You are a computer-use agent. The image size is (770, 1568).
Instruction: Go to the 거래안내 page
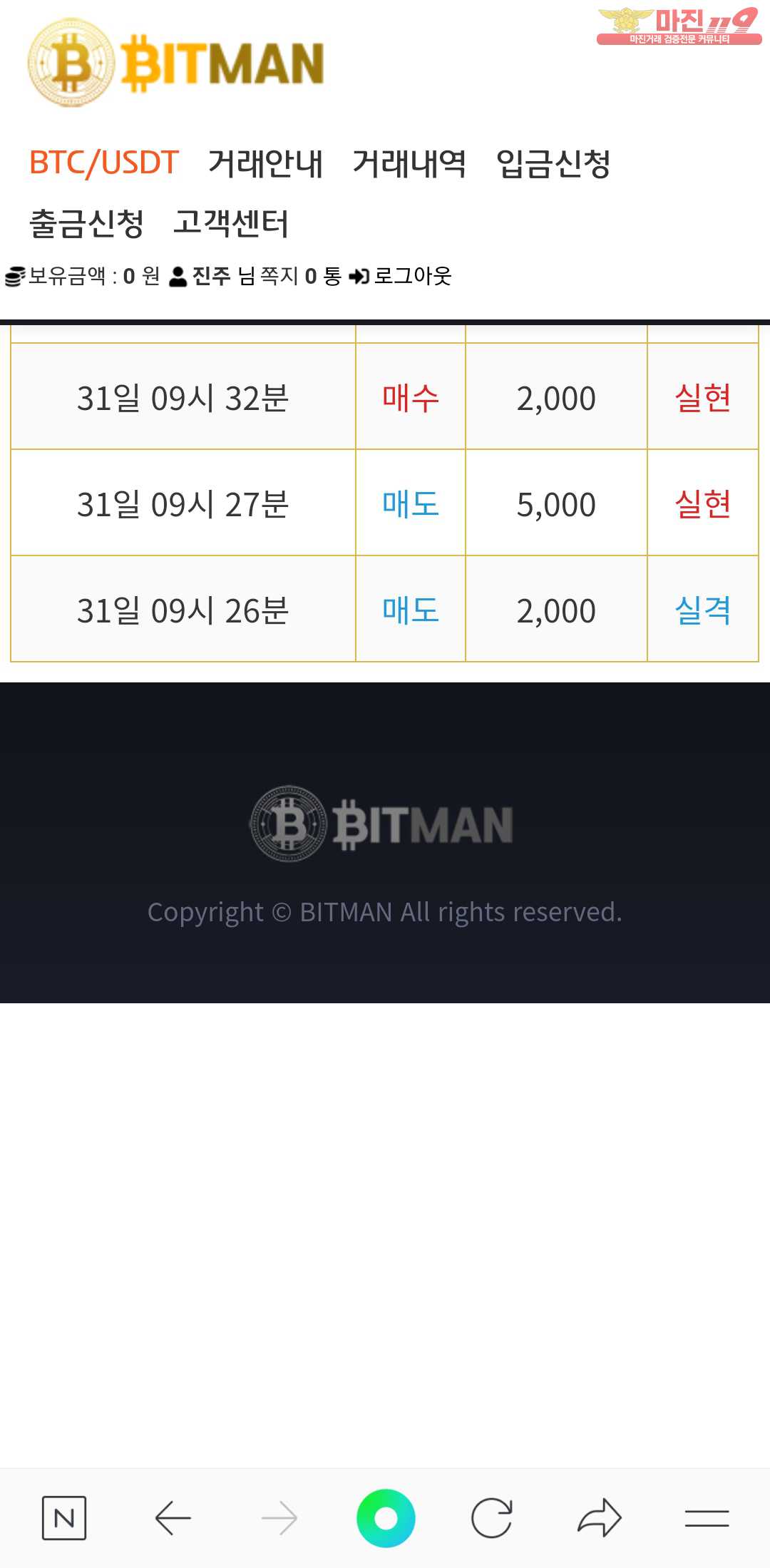click(x=265, y=163)
